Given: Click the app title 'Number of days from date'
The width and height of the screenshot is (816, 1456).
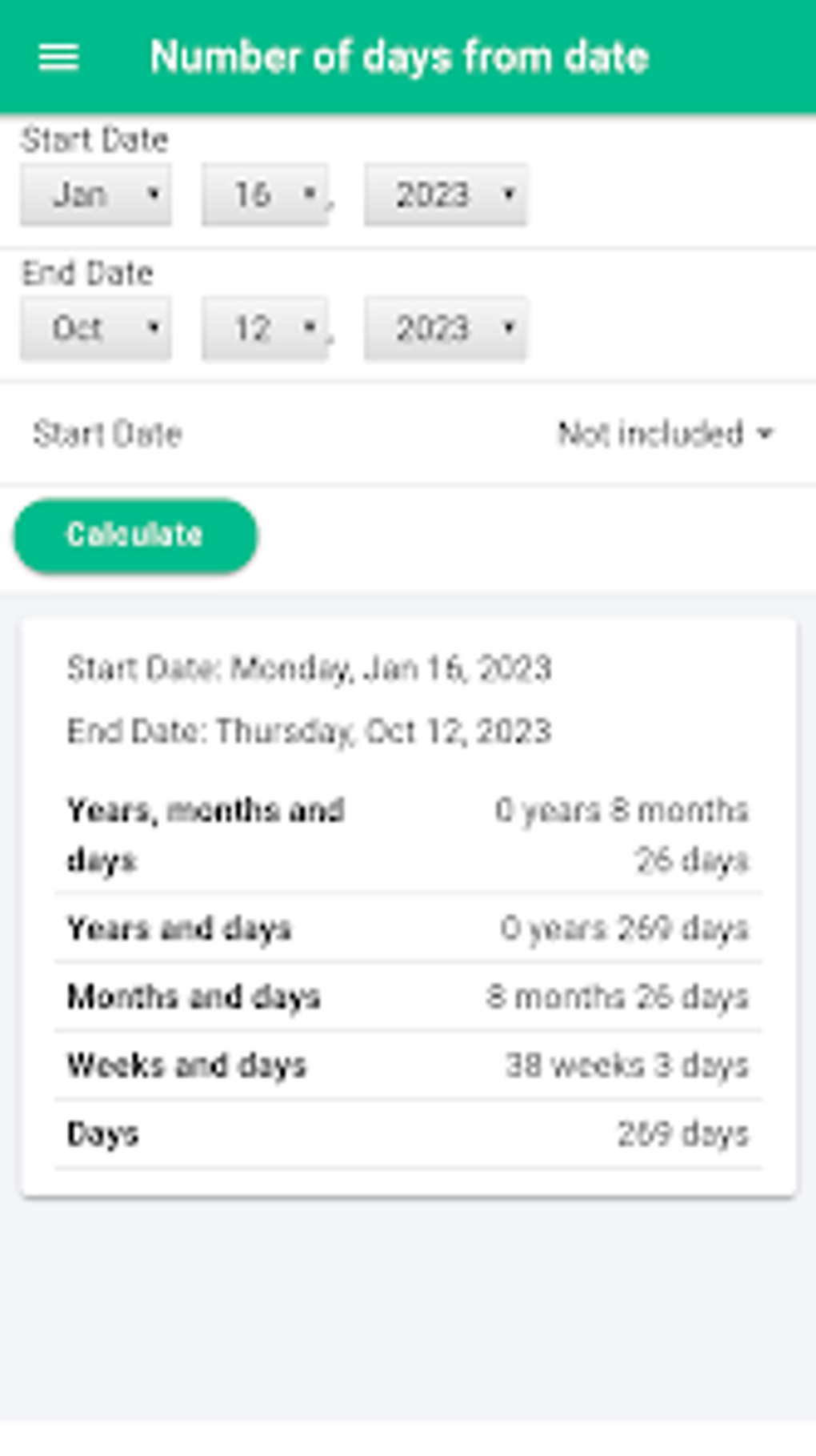Looking at the screenshot, I should [400, 56].
